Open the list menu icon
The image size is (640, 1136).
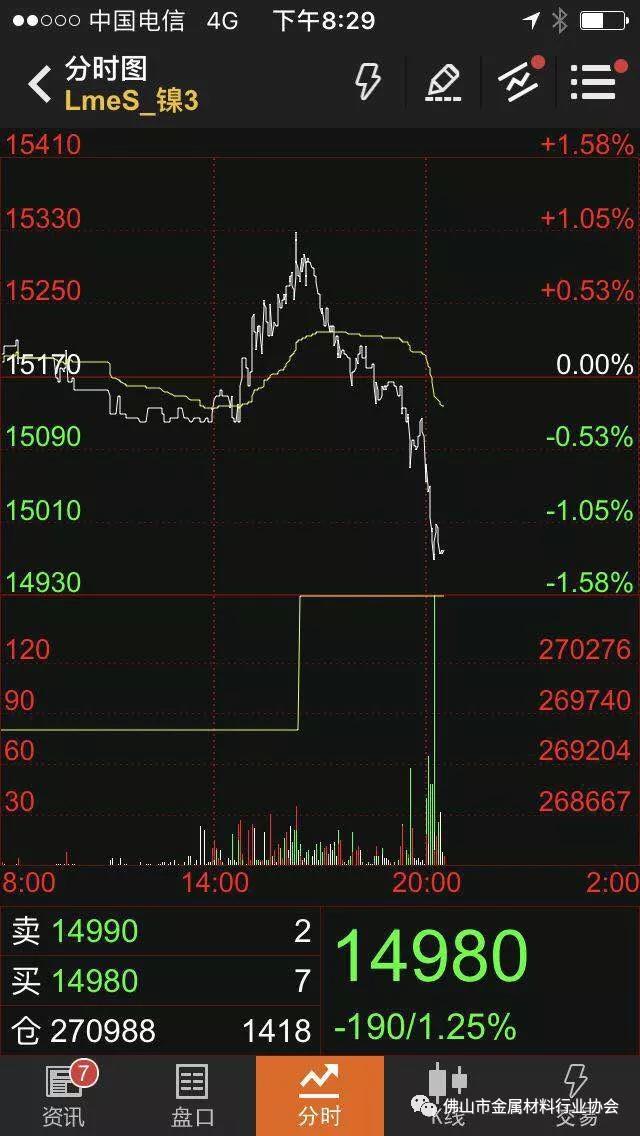(593, 82)
